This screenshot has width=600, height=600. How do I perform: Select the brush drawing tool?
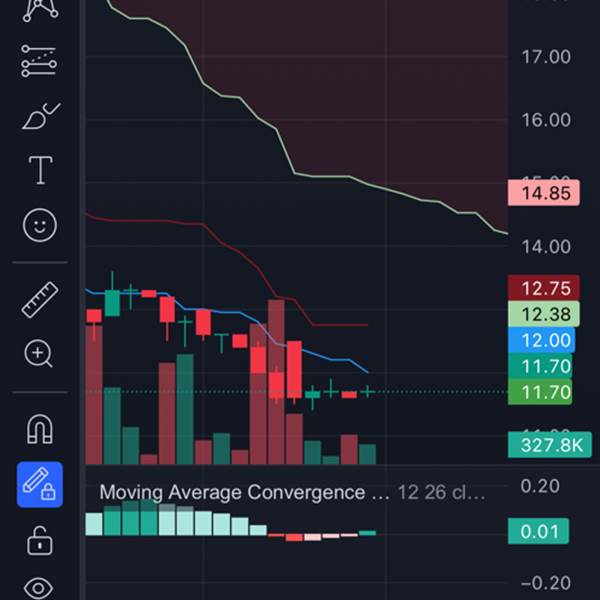click(x=39, y=117)
